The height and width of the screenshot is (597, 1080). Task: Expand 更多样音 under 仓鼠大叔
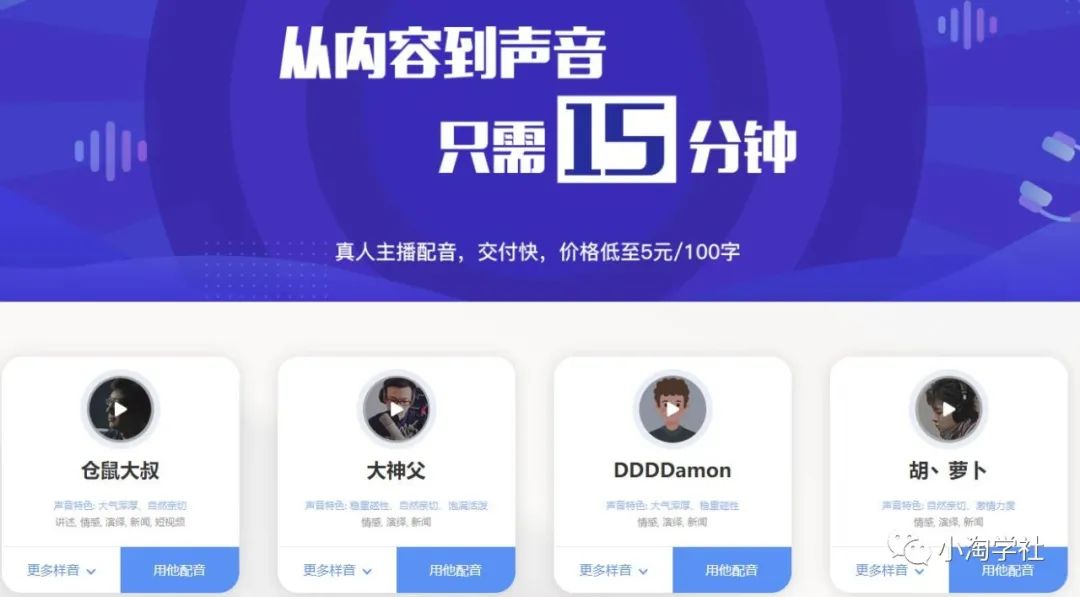pos(61,570)
